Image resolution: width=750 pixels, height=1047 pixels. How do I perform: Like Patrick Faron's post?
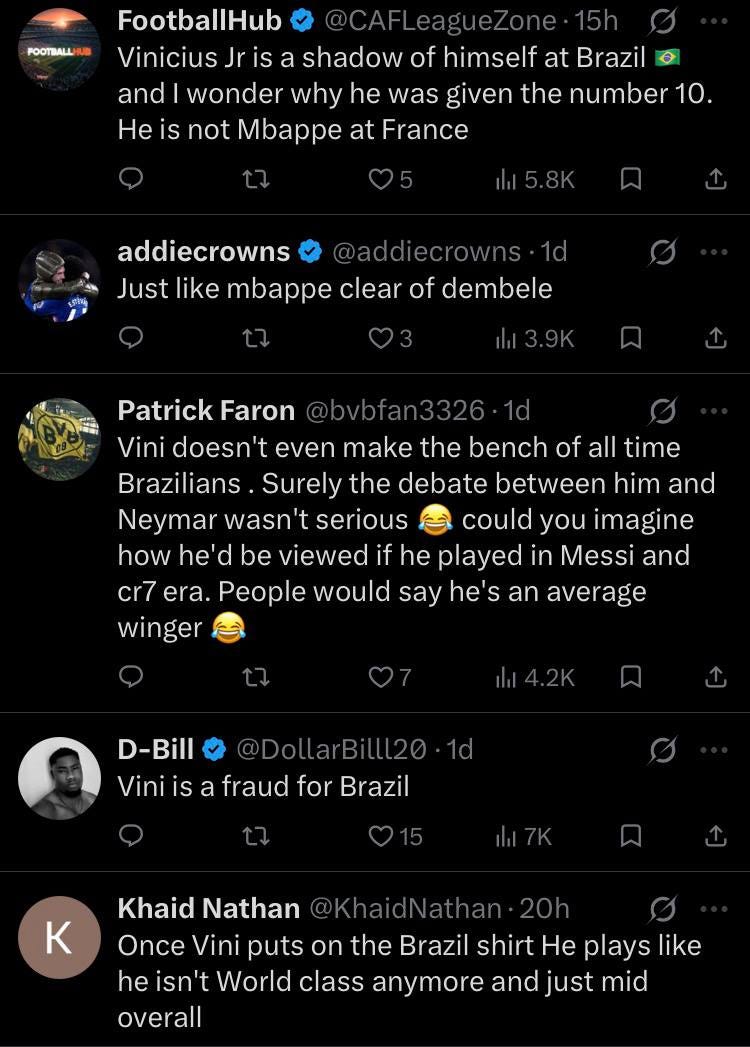click(381, 677)
